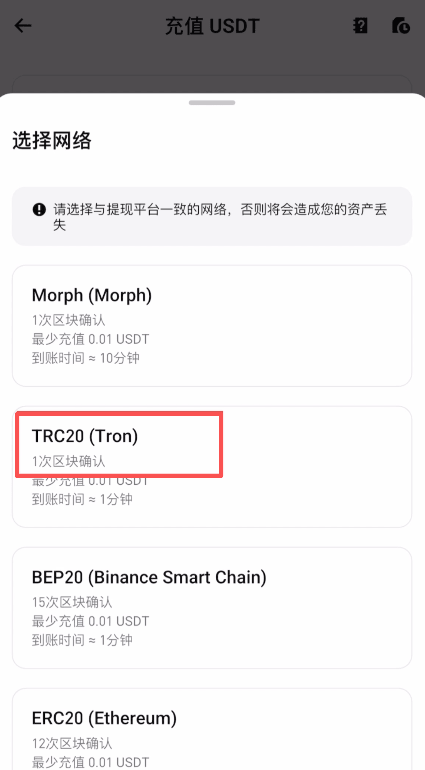Choose the TRC20 (Tron) network

[212, 467]
